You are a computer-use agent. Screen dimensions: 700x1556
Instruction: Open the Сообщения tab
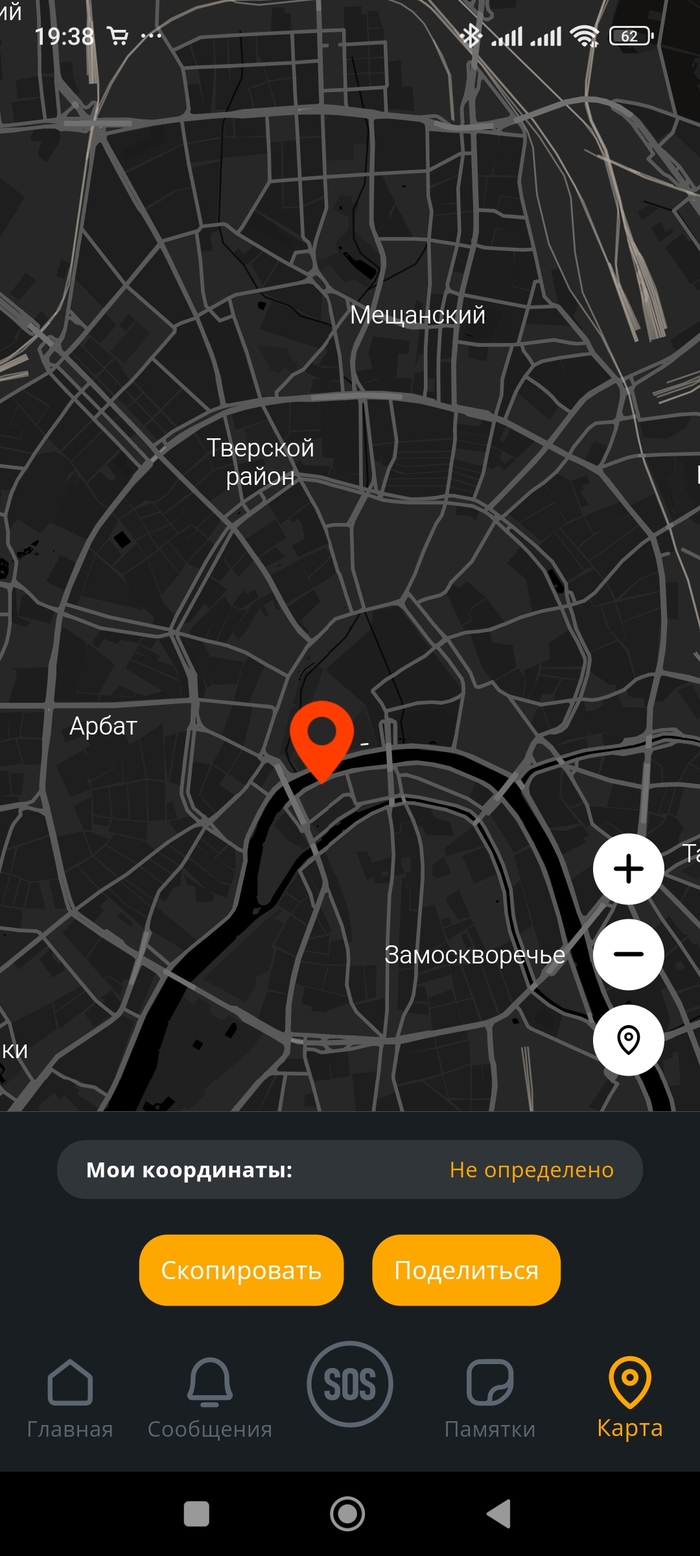click(x=210, y=1398)
